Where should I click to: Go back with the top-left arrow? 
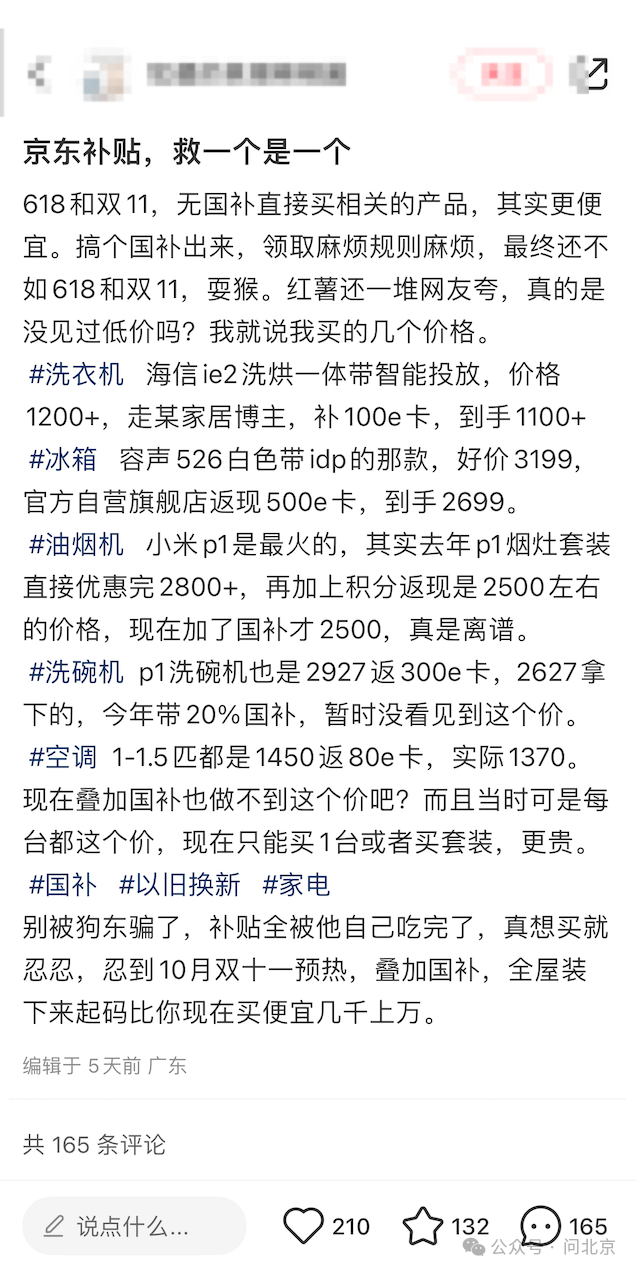[38, 74]
